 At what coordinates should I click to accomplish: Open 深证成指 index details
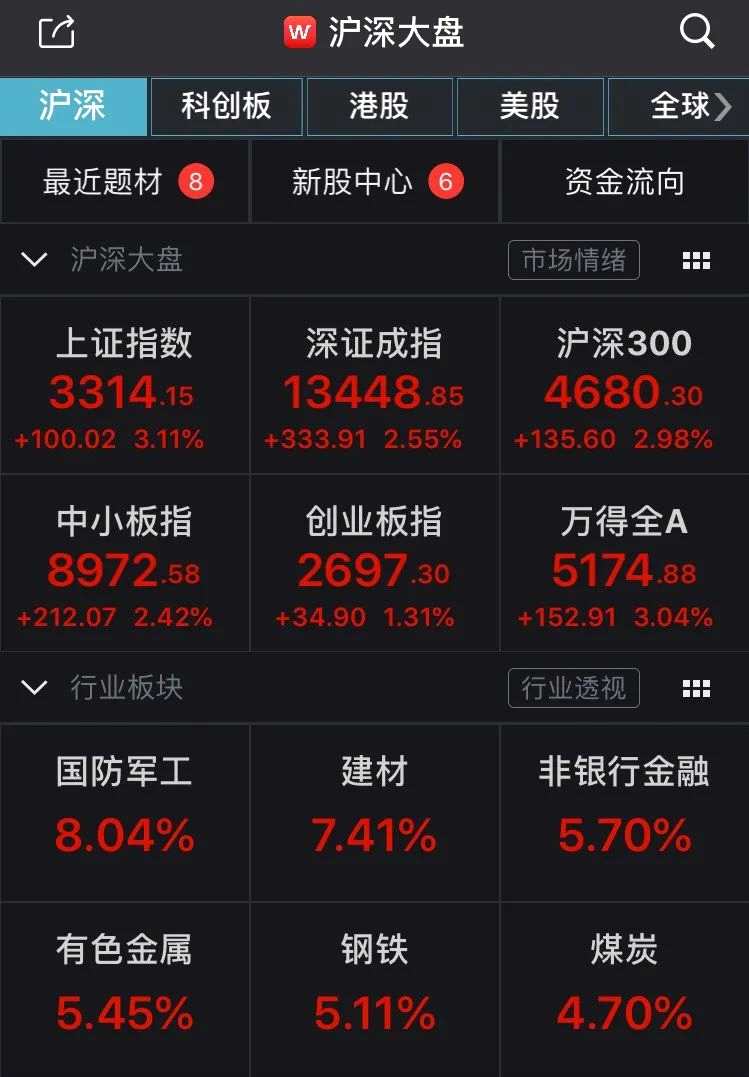tap(374, 385)
